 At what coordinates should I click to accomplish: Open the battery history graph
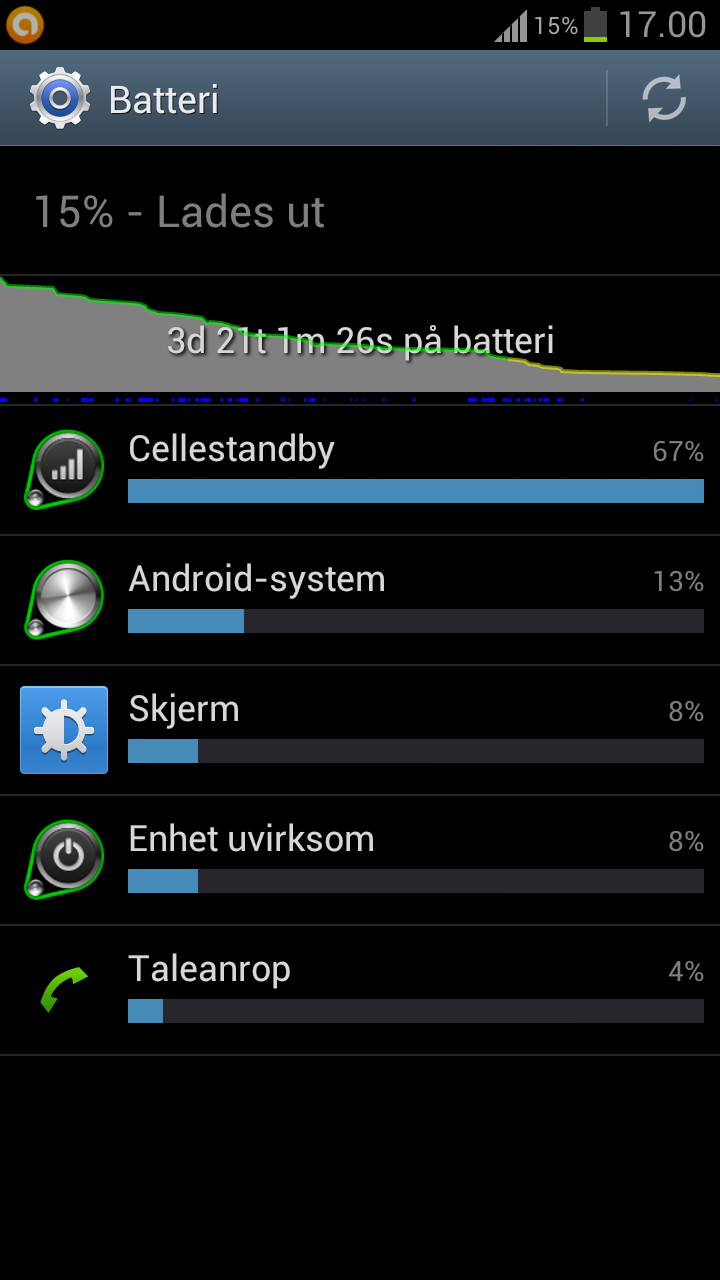tap(360, 340)
